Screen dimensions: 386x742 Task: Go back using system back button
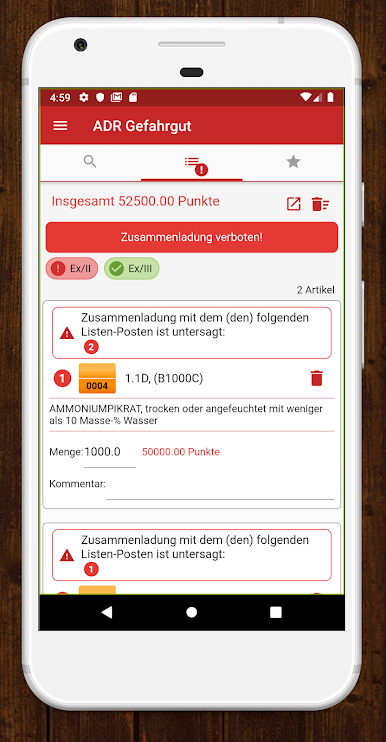click(107, 612)
